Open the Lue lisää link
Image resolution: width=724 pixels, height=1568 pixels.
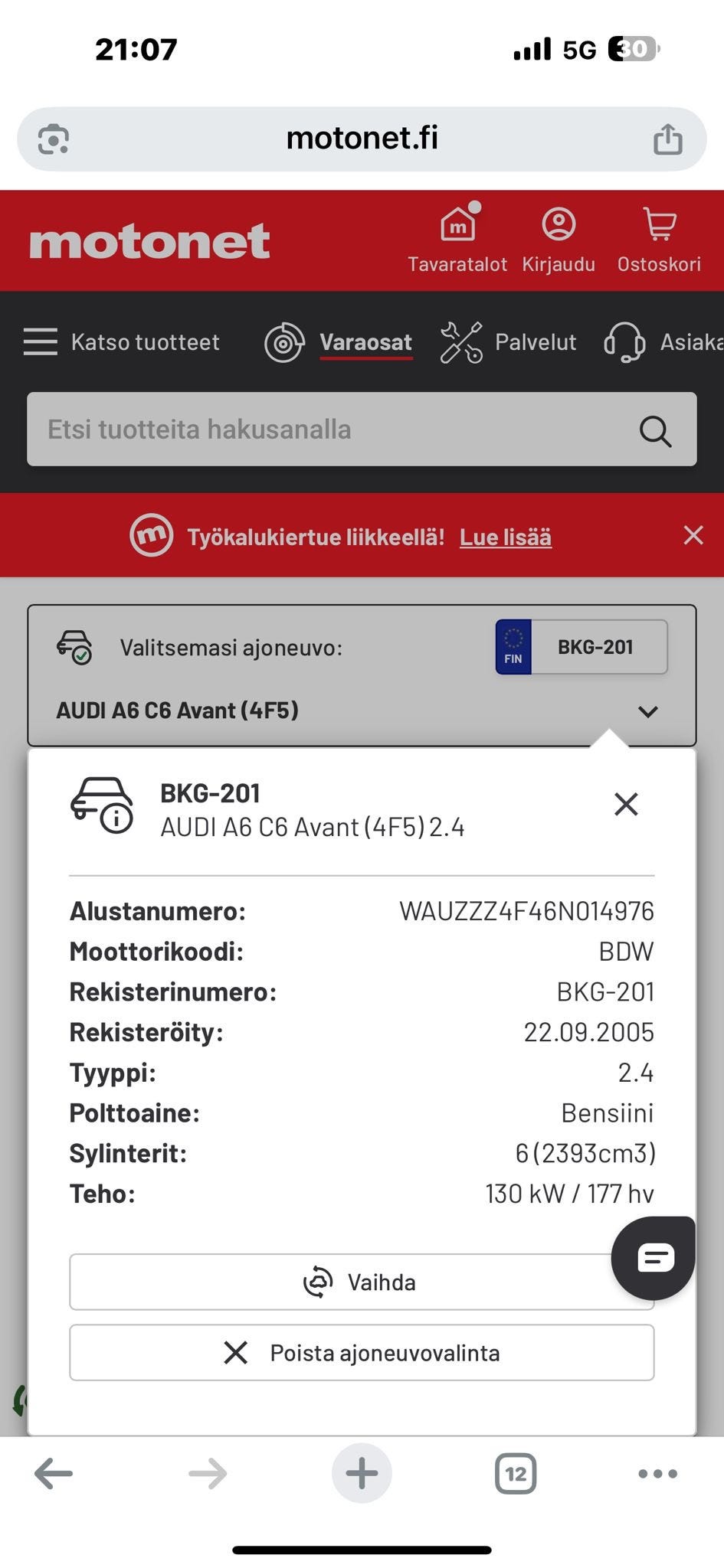pos(505,537)
